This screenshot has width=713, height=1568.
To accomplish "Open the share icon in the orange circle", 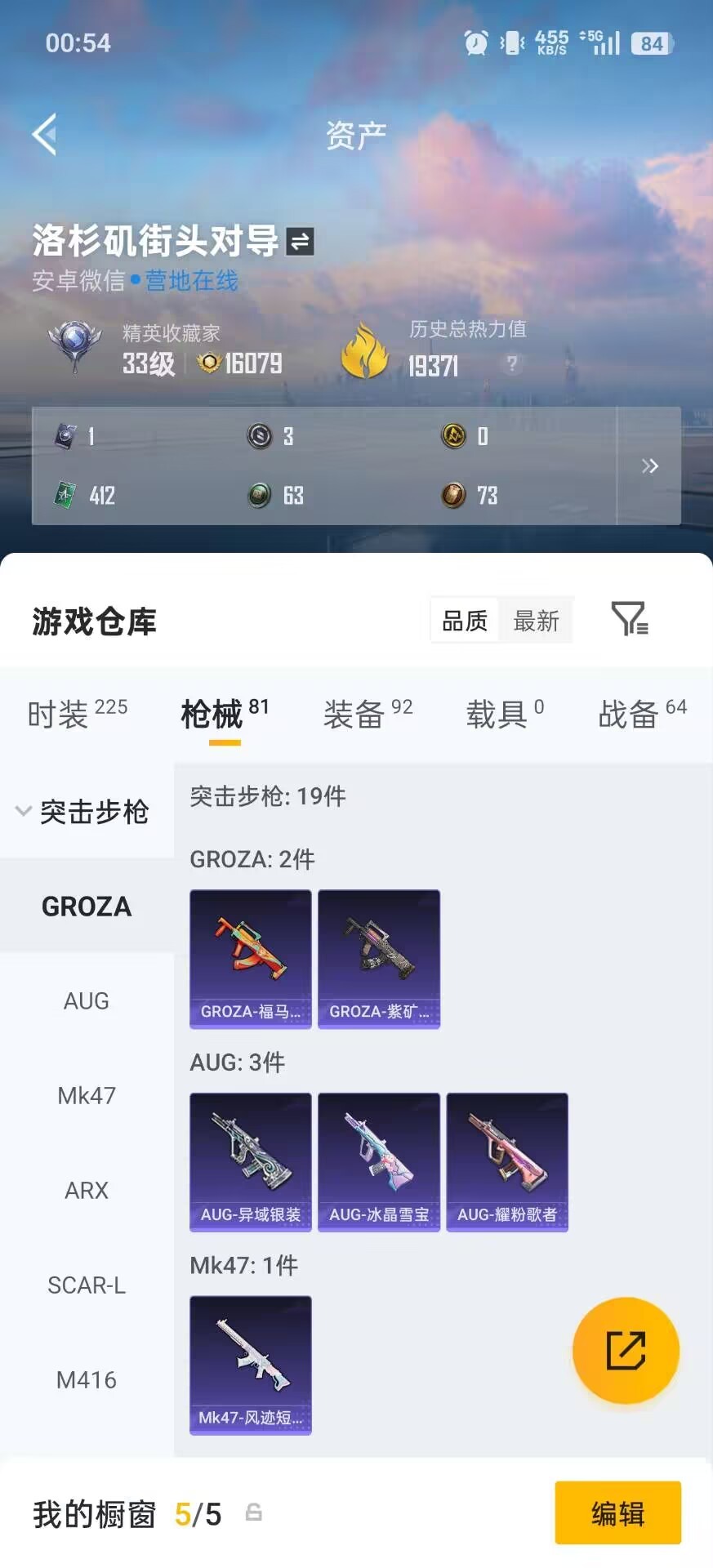I will coord(626,1350).
